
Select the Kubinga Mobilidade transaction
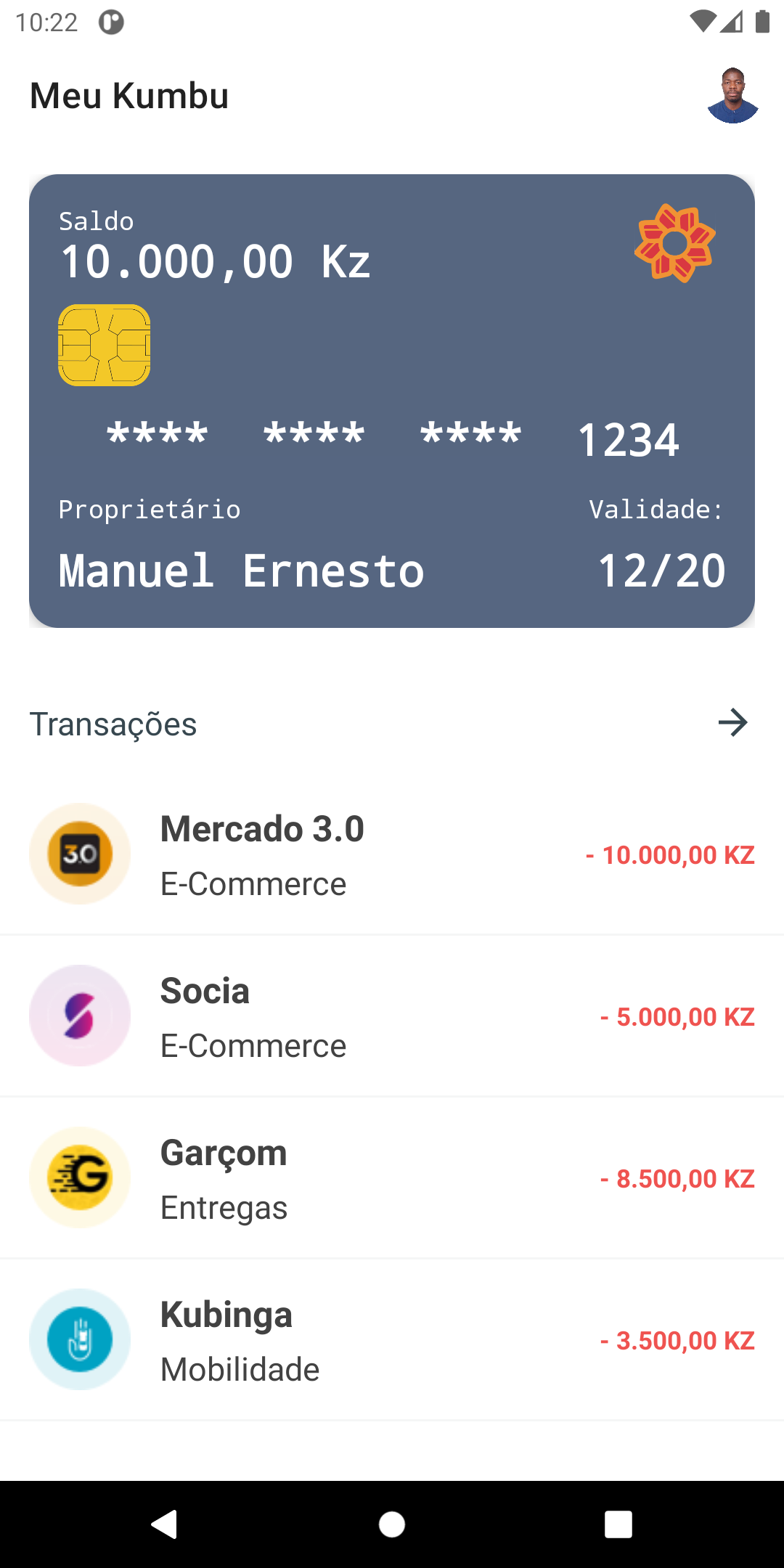coord(392,1341)
